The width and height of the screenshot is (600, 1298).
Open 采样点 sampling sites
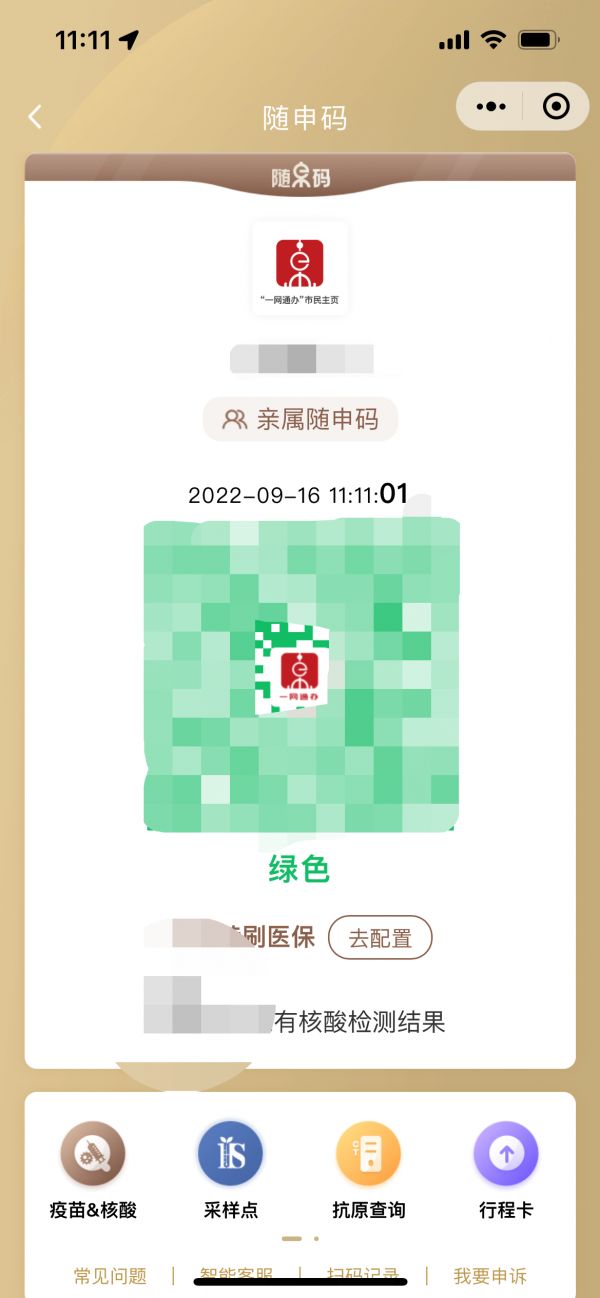point(230,1171)
